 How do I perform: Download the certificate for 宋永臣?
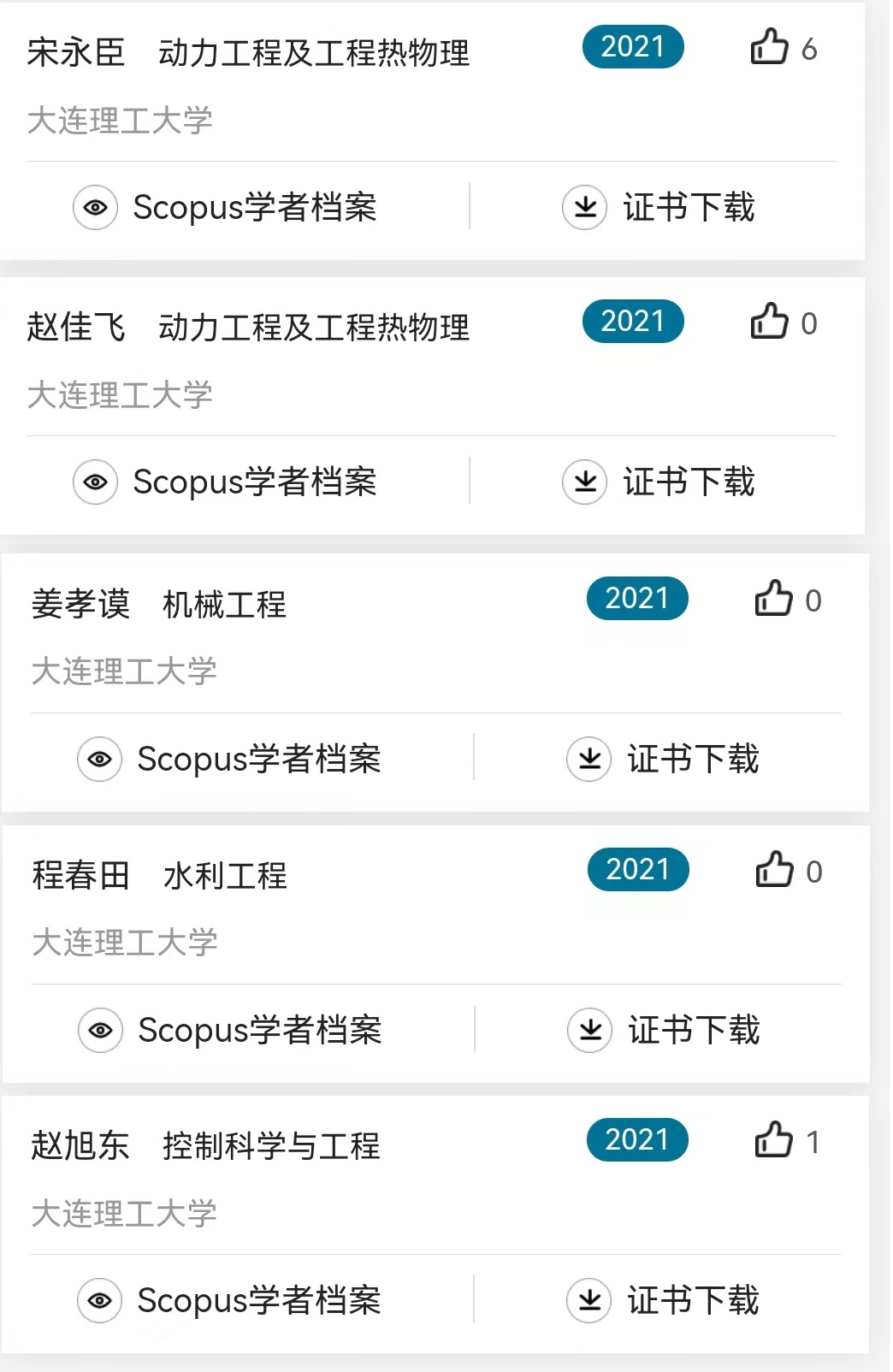click(x=659, y=208)
